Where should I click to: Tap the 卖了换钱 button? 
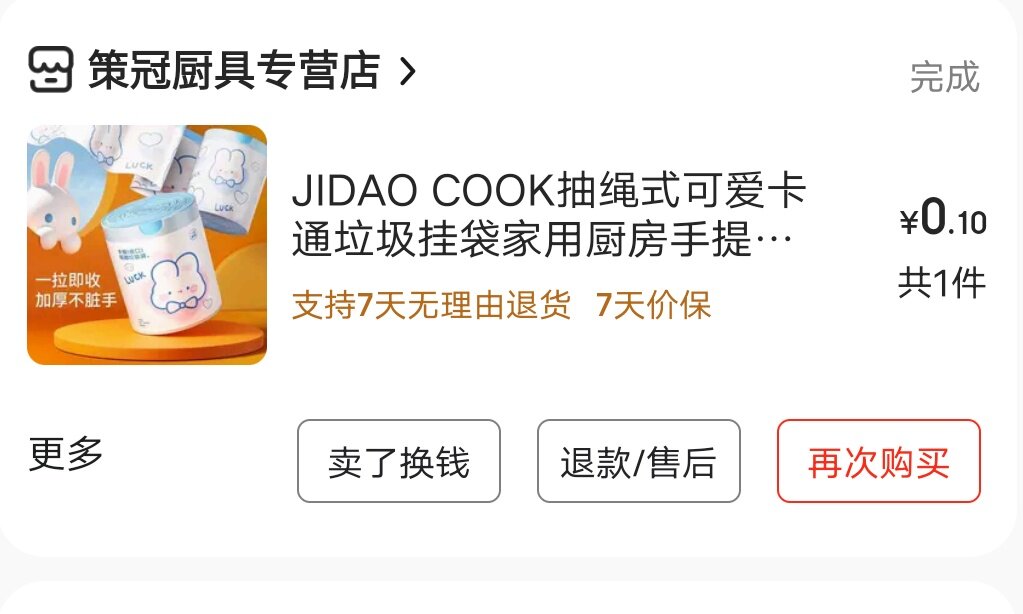click(398, 461)
